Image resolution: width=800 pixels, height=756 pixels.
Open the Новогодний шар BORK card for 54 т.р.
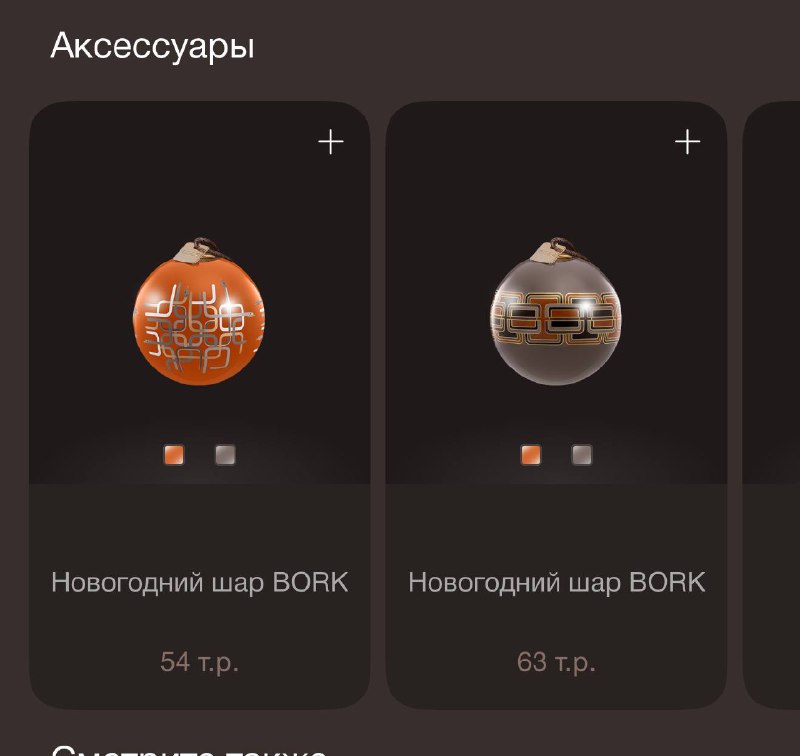[199, 582]
